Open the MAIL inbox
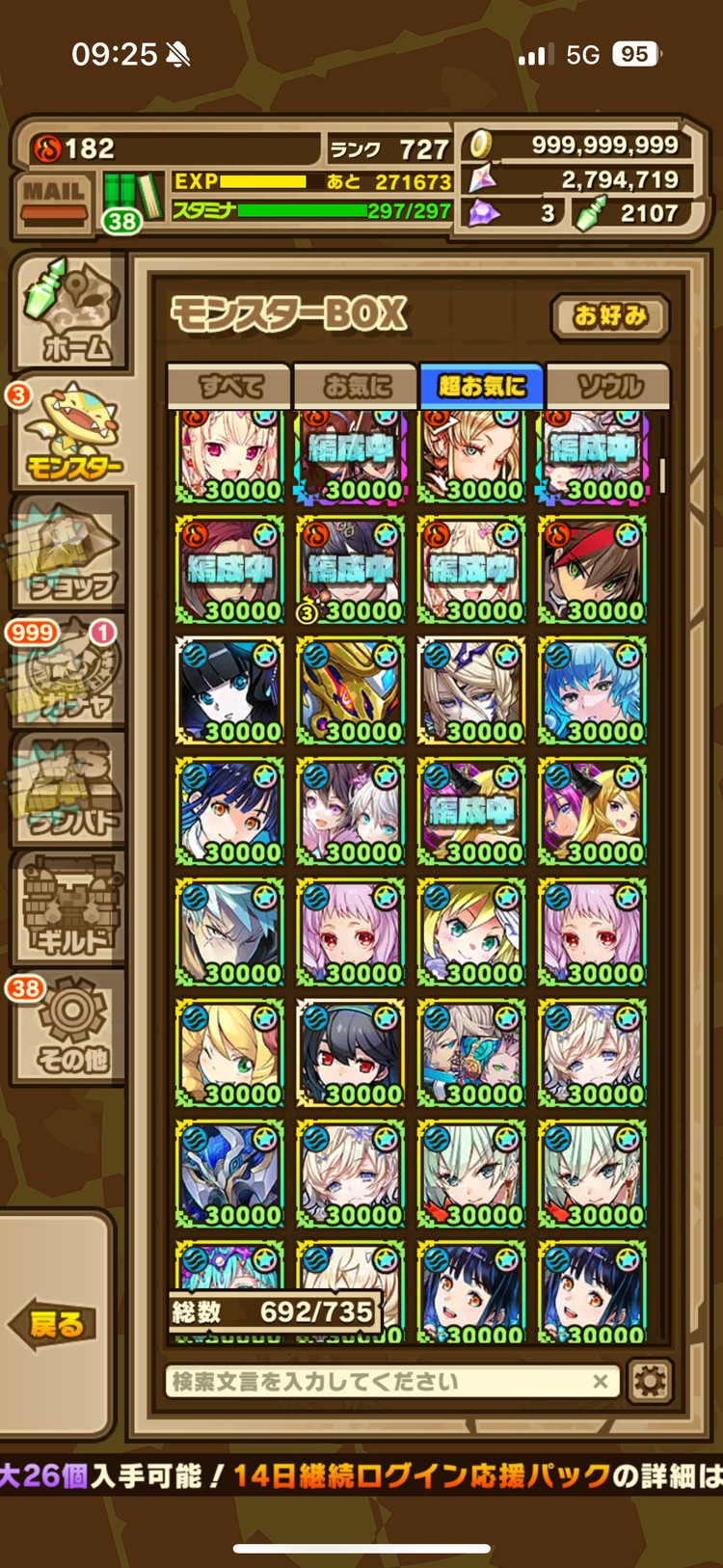Viewport: 723px width, 1568px height. pos(54,200)
